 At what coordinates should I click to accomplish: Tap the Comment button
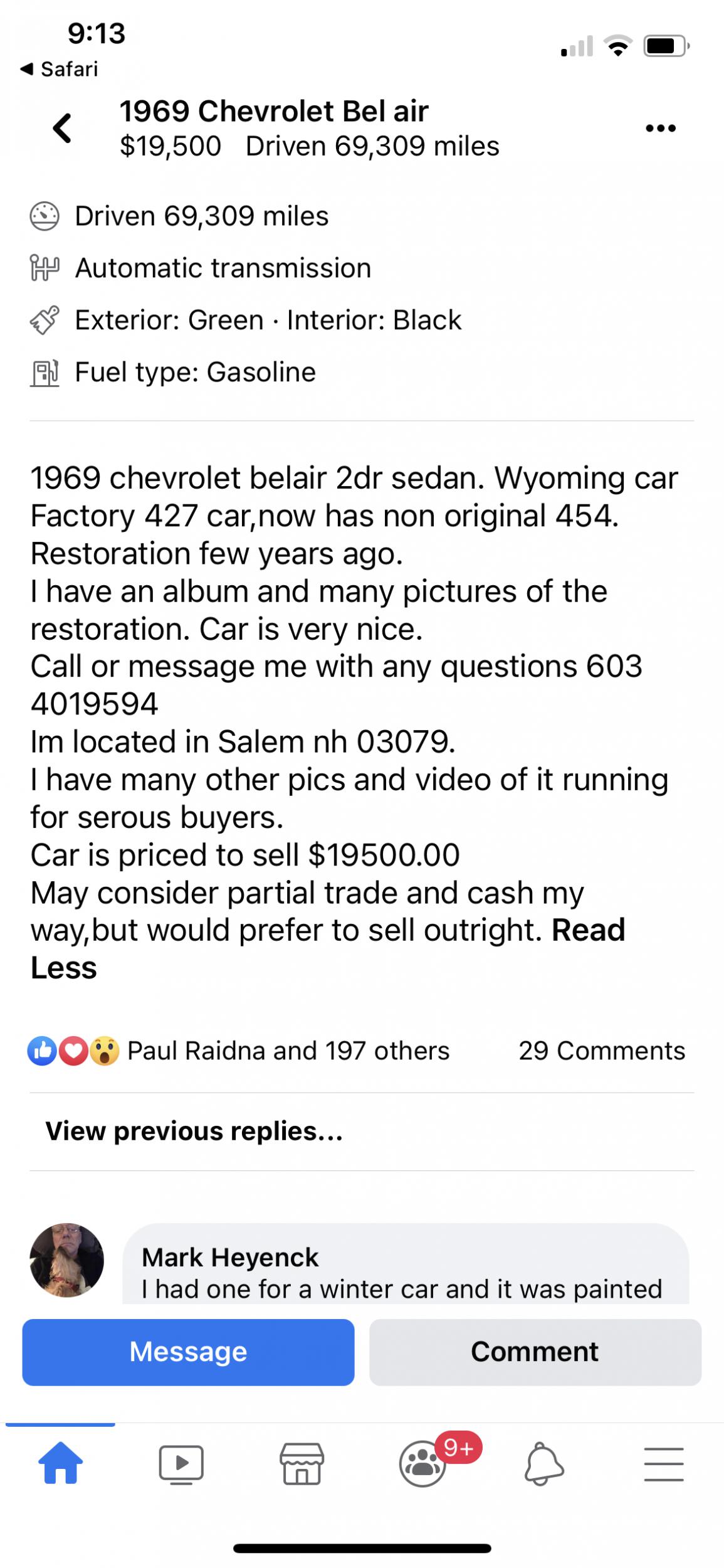point(535,1352)
